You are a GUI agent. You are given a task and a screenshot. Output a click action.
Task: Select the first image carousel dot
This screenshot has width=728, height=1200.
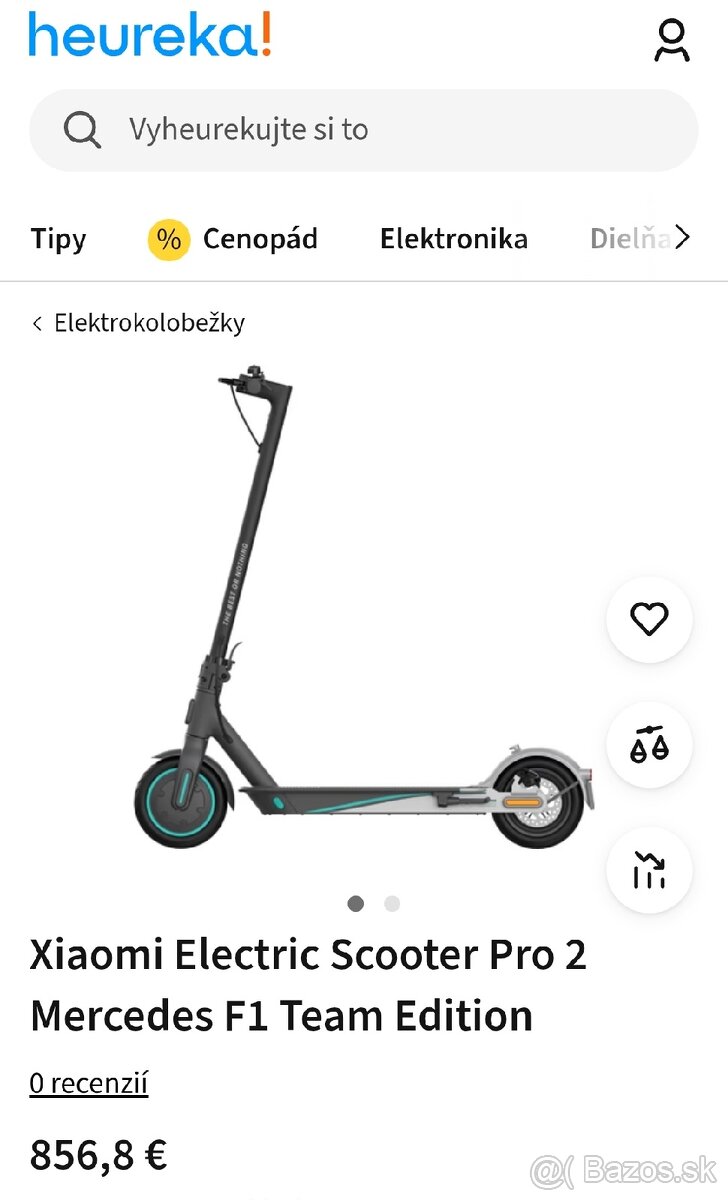coord(355,903)
